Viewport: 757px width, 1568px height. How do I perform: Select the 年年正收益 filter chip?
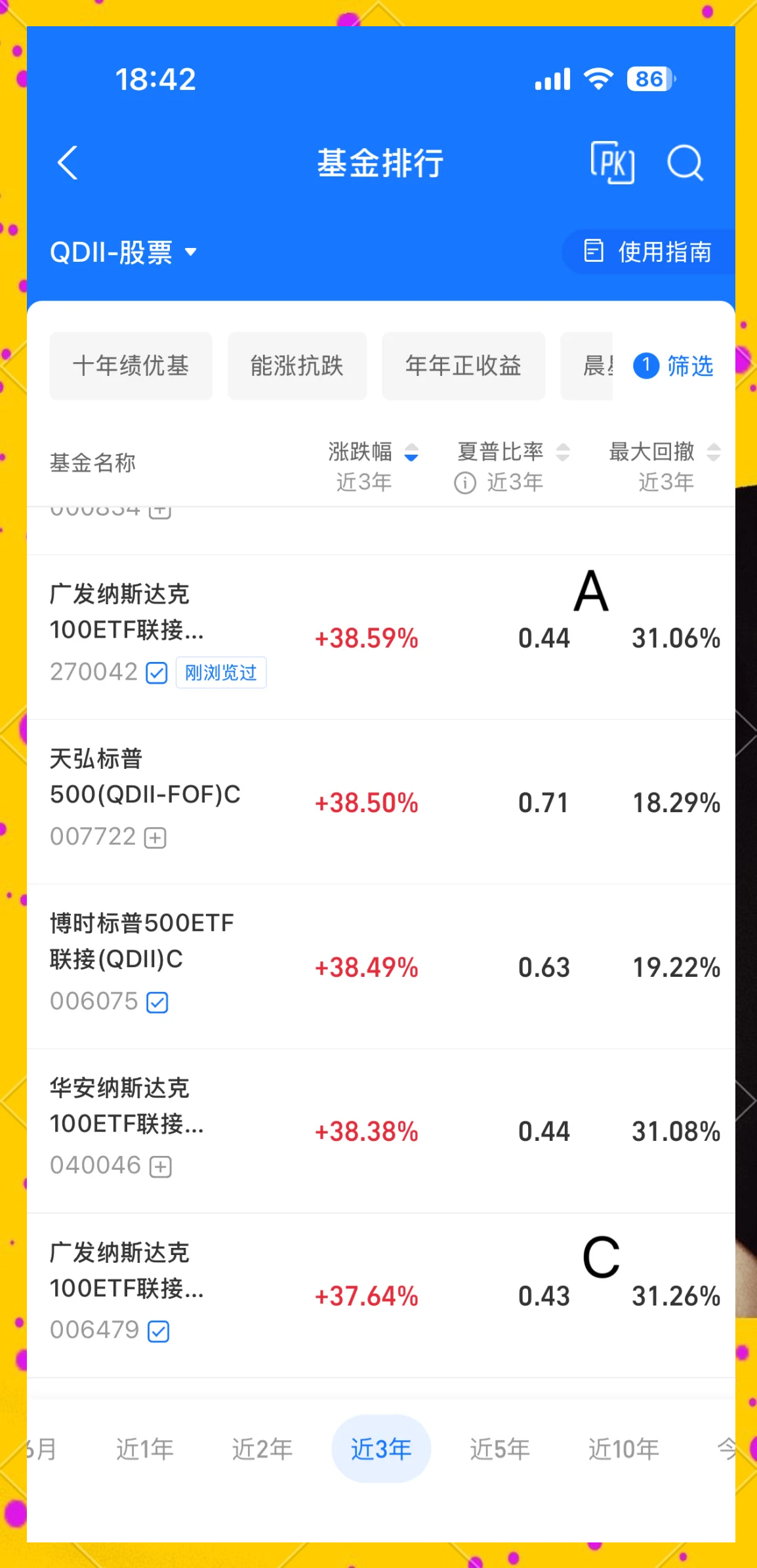pos(463,366)
